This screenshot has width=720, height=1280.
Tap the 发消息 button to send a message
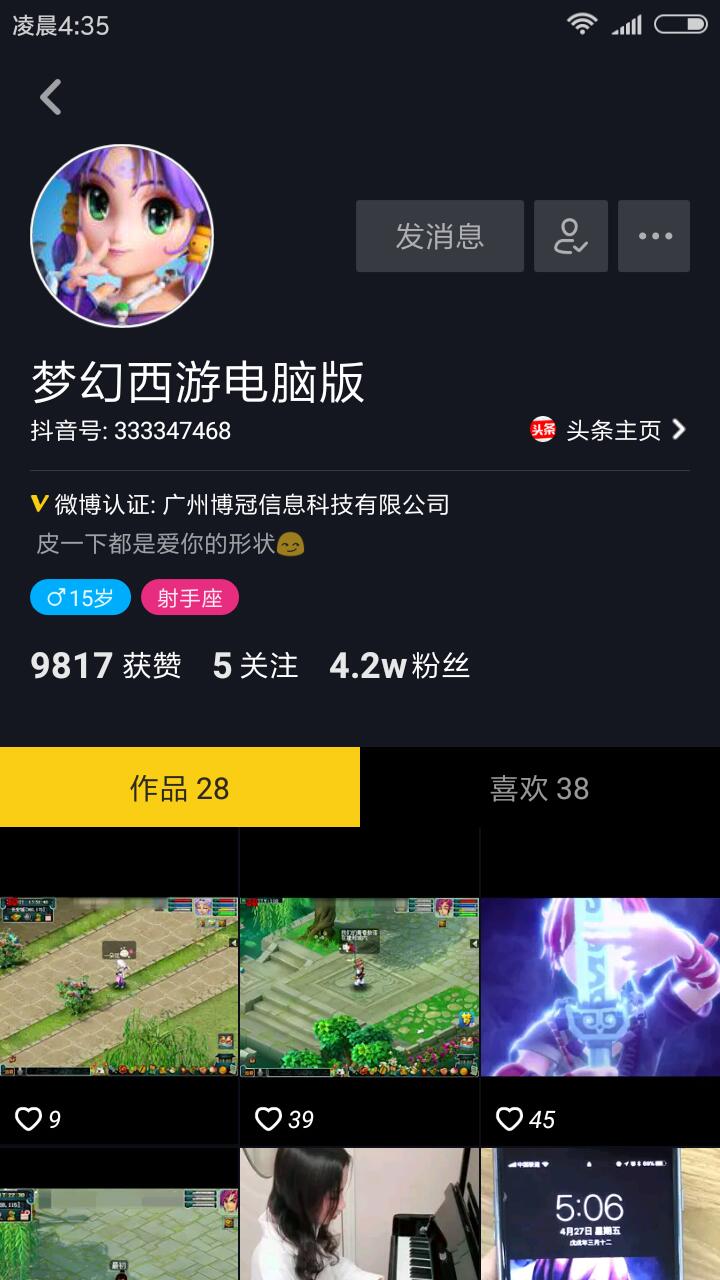[440, 236]
